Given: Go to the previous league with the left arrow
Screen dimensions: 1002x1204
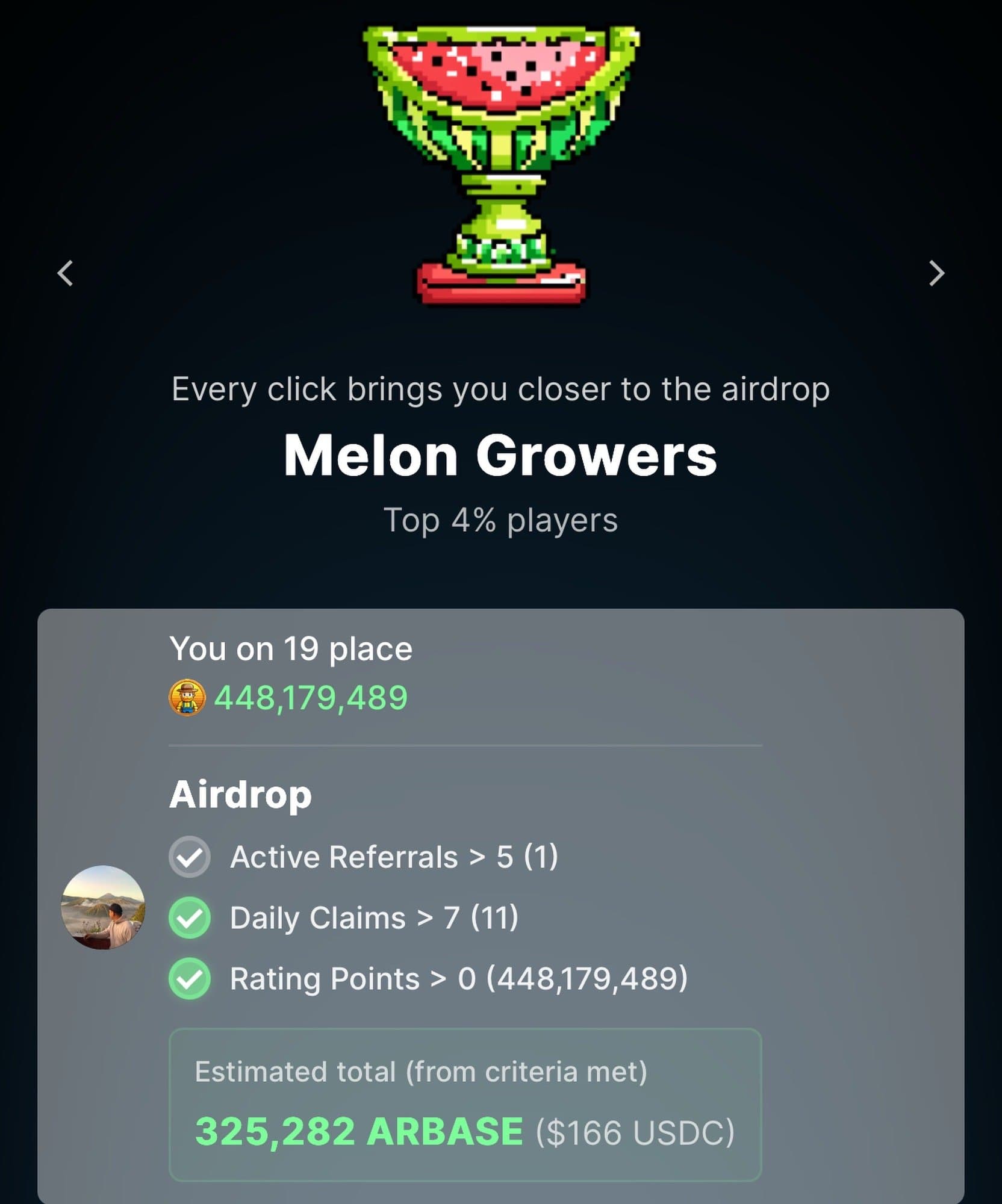Looking at the screenshot, I should click(x=65, y=273).
